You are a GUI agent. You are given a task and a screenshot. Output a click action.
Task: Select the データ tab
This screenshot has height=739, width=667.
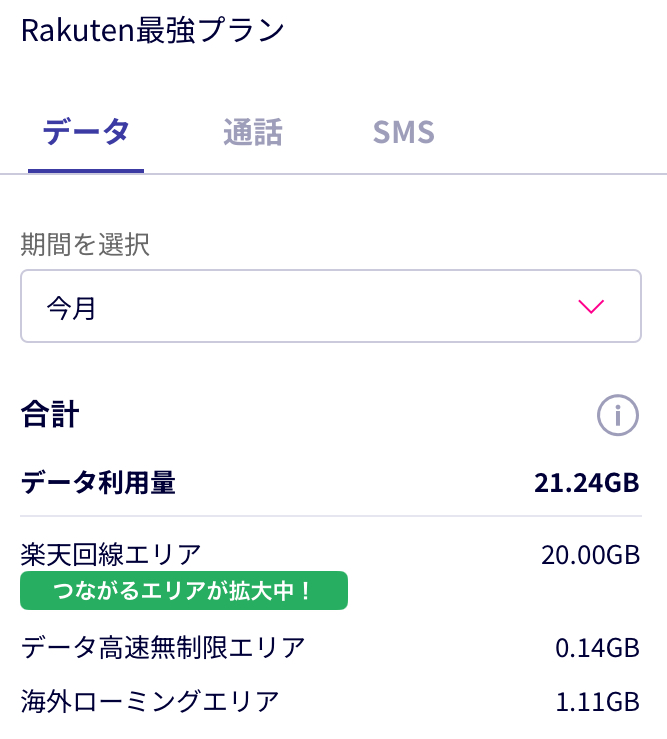pos(86,133)
